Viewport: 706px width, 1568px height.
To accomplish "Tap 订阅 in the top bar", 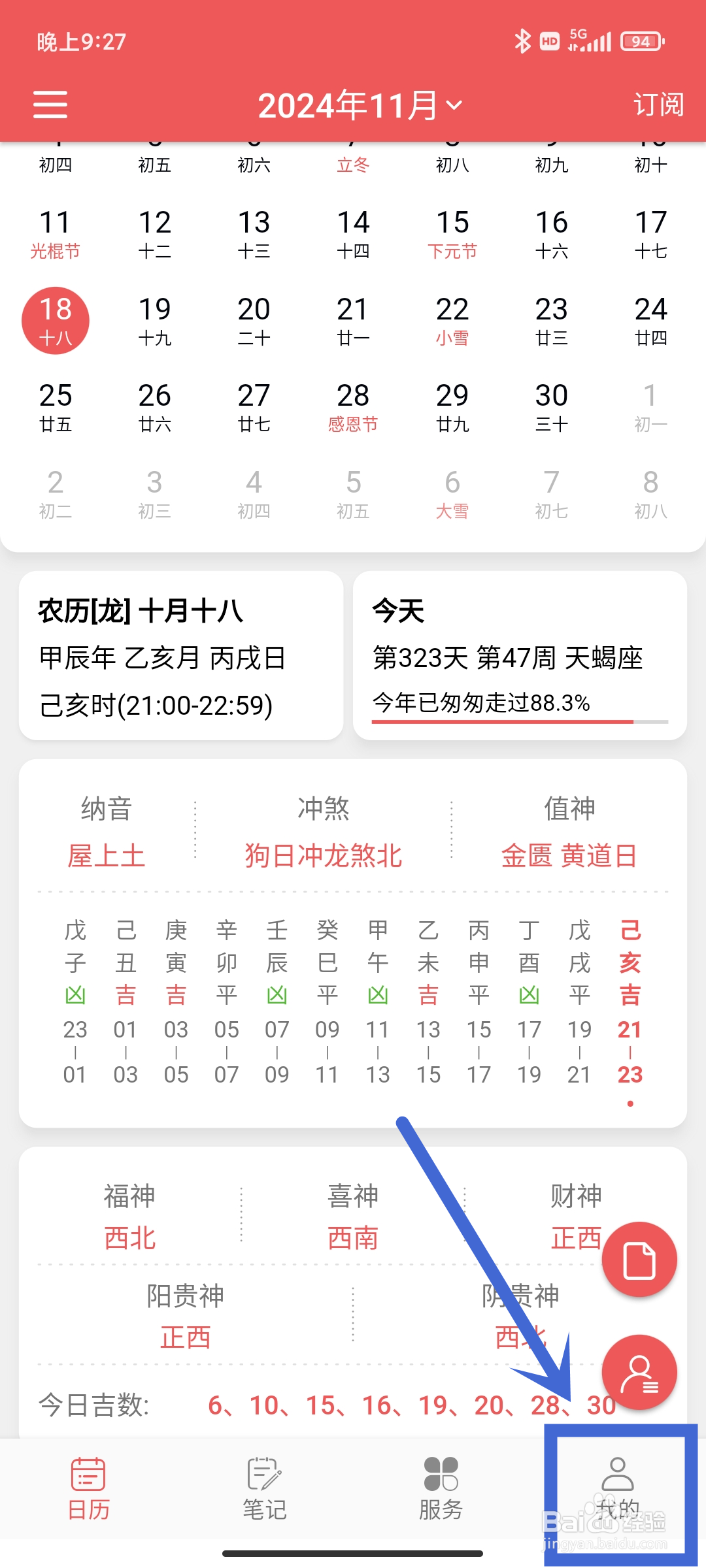I will (x=658, y=105).
